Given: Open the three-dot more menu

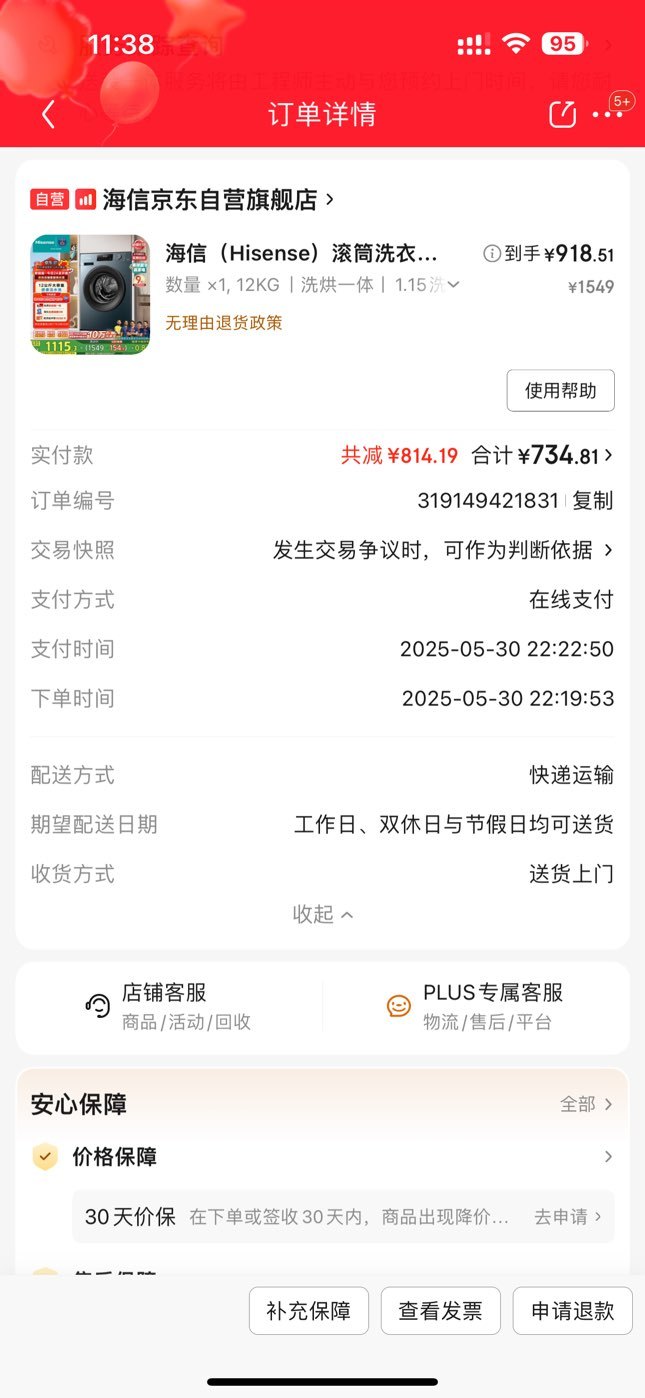Looking at the screenshot, I should pos(607,115).
